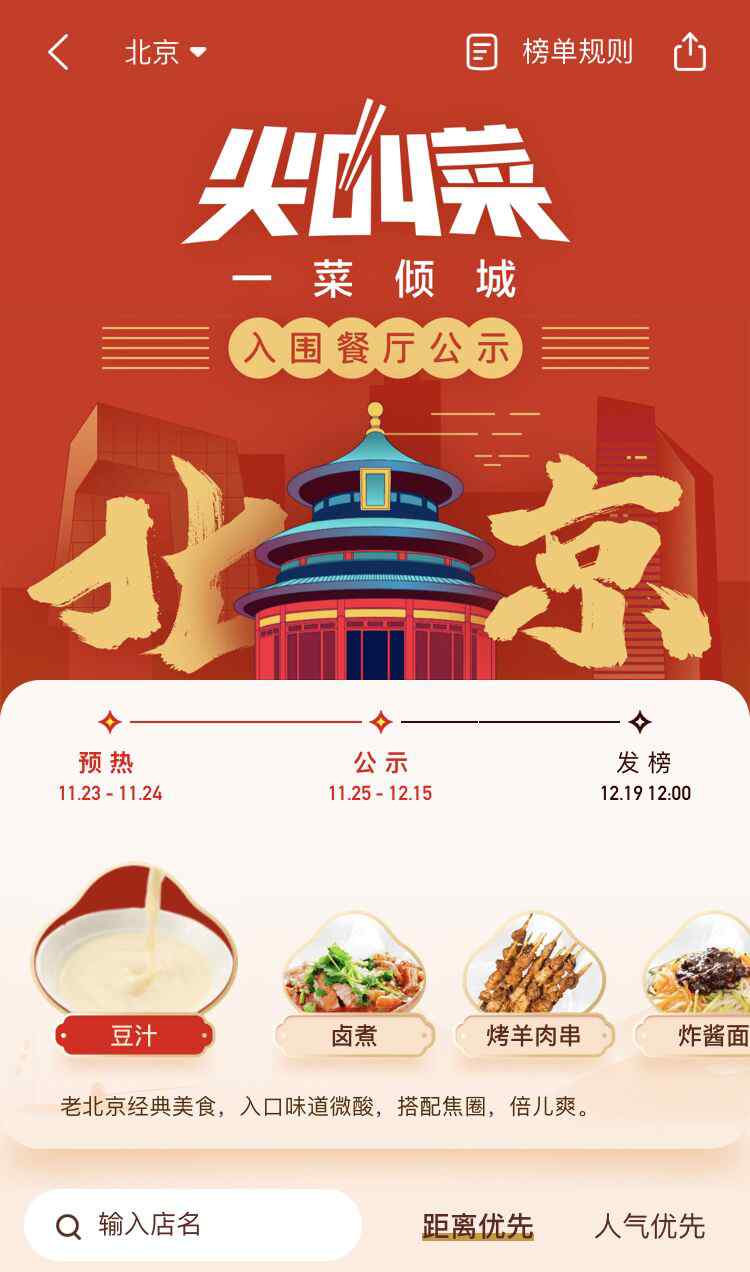Switch to 人气优先 sorting
750x1272 pixels.
(650, 1226)
